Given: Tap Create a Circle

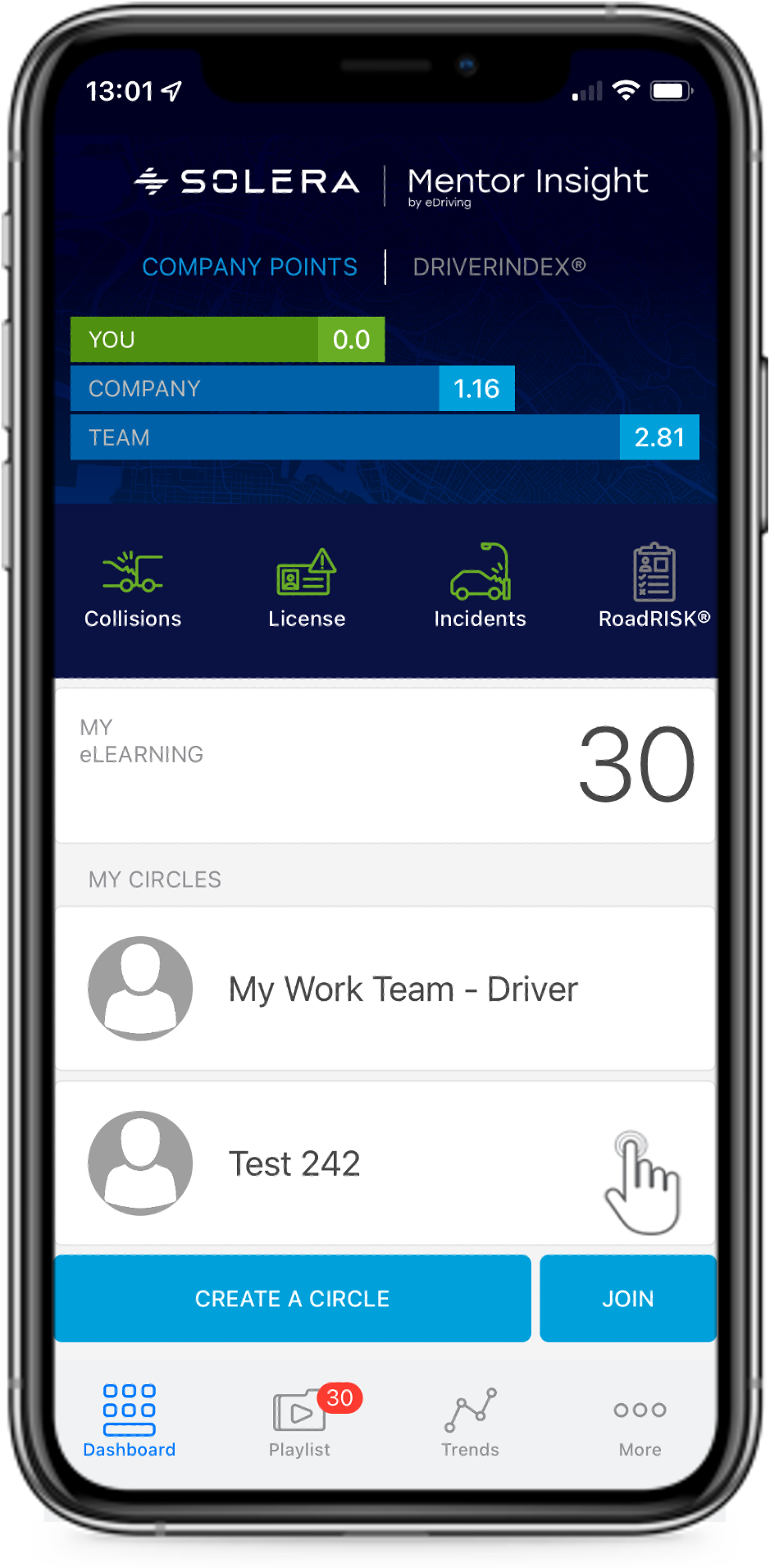Looking at the screenshot, I should (292, 1298).
